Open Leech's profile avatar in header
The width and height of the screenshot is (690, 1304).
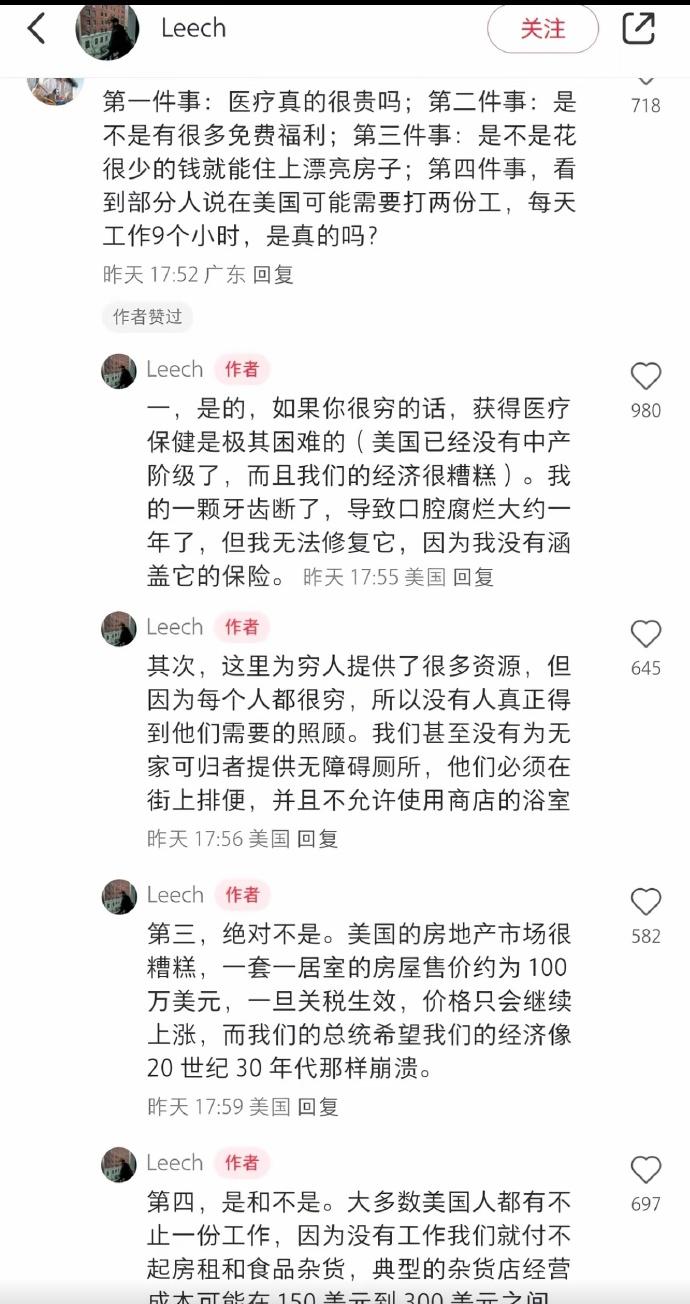click(x=107, y=31)
